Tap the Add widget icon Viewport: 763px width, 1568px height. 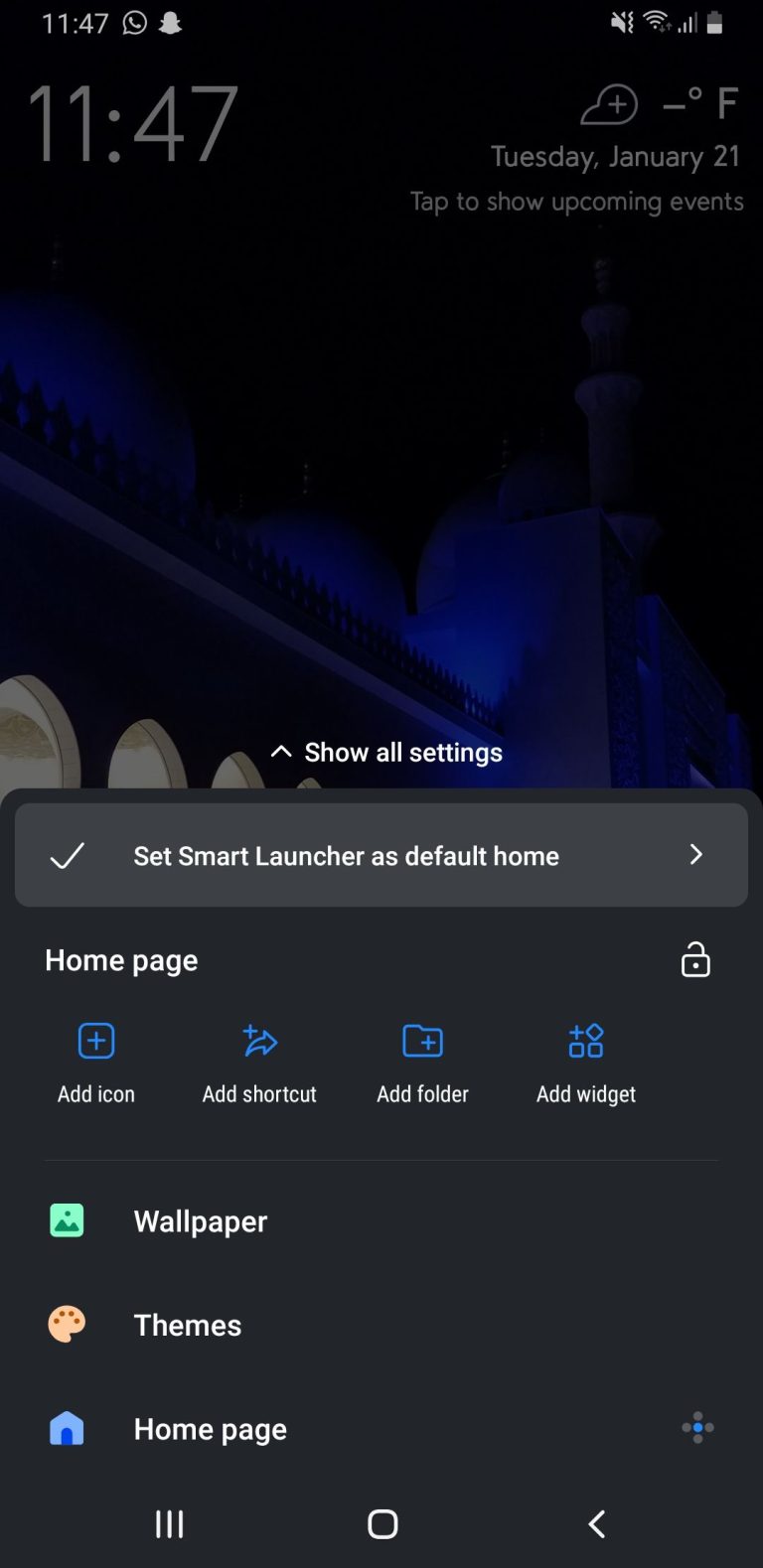pyautogui.click(x=585, y=1041)
